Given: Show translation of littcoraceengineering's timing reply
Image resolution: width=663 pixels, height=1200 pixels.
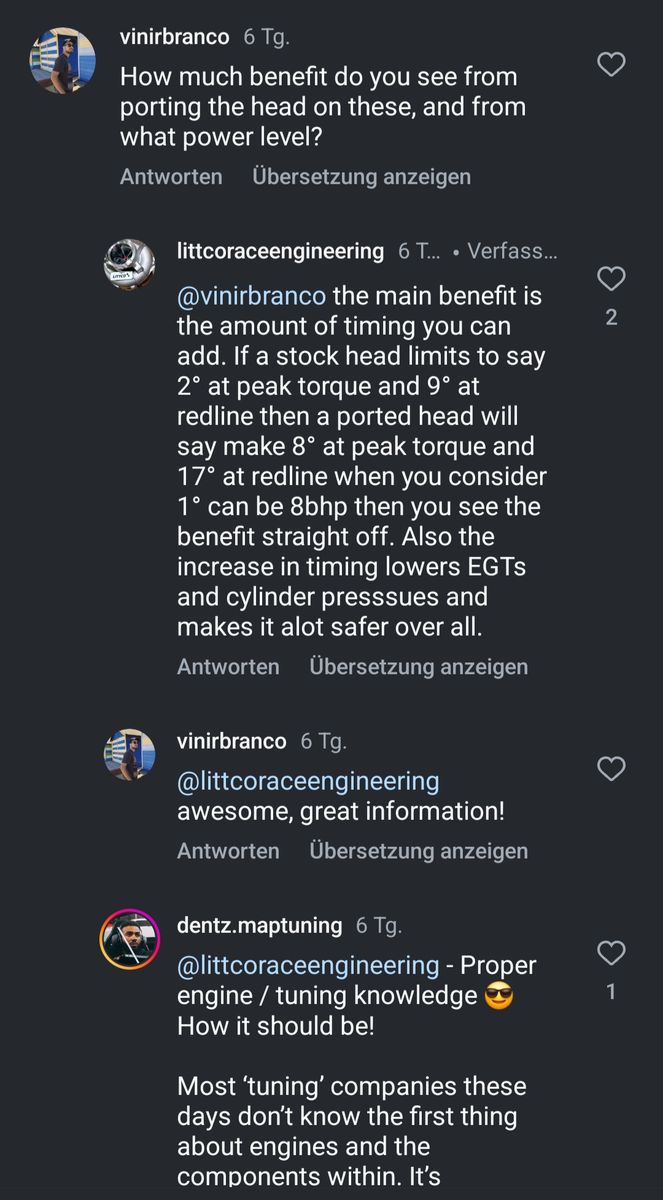Looking at the screenshot, I should tap(418, 666).
